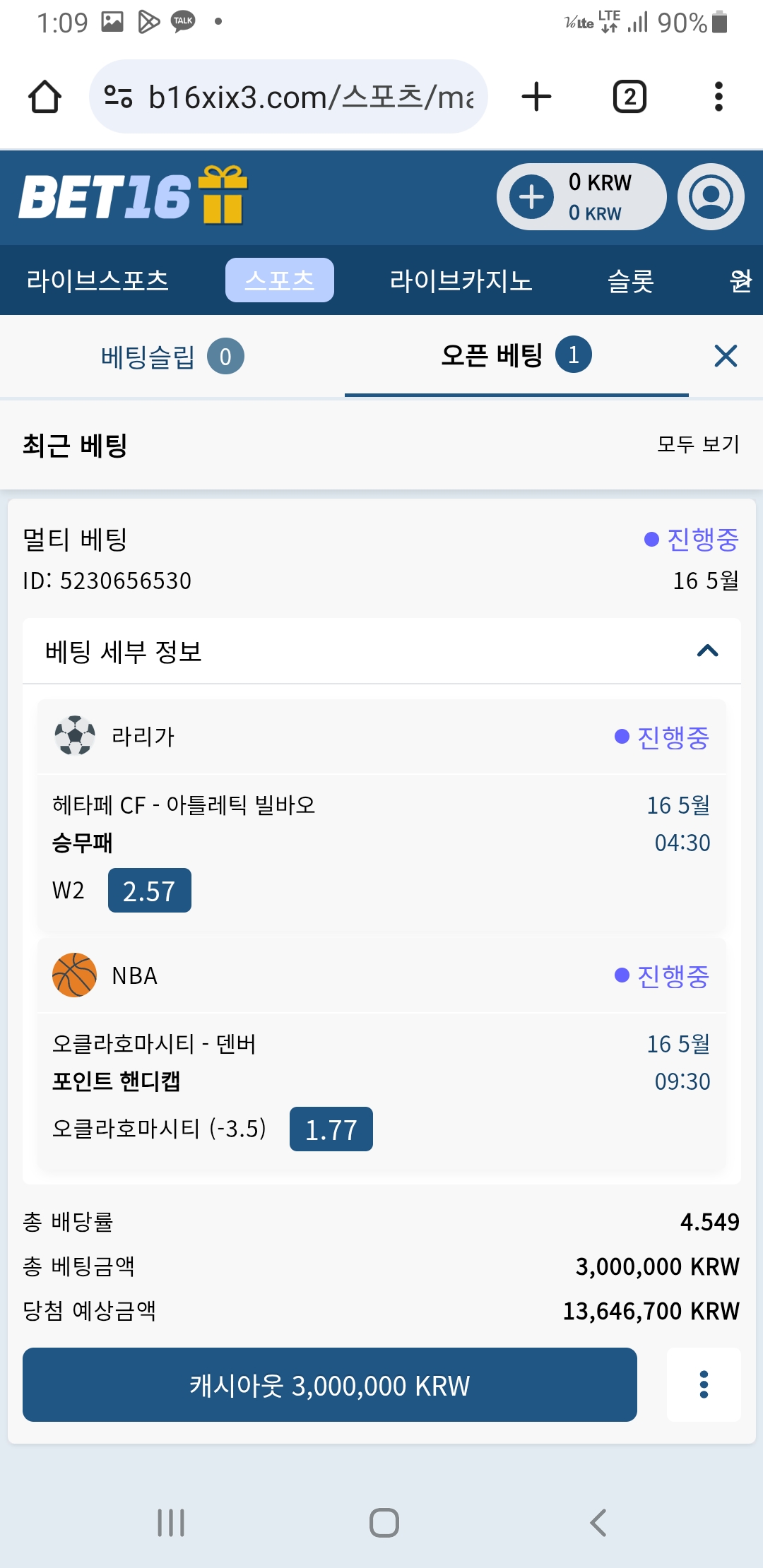The height and width of the screenshot is (1568, 763).
Task: Open the browser overflow menu
Action: pyautogui.click(x=718, y=97)
